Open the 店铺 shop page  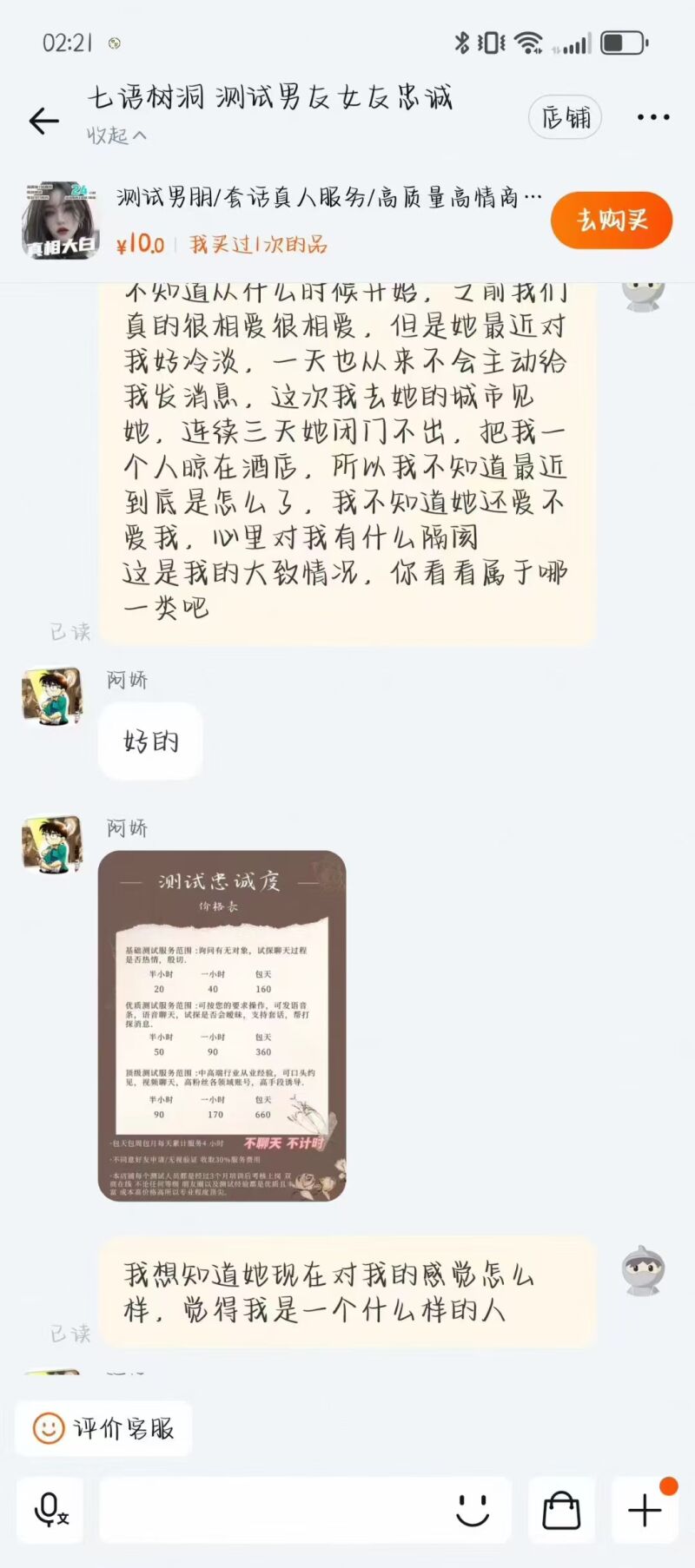click(x=565, y=117)
